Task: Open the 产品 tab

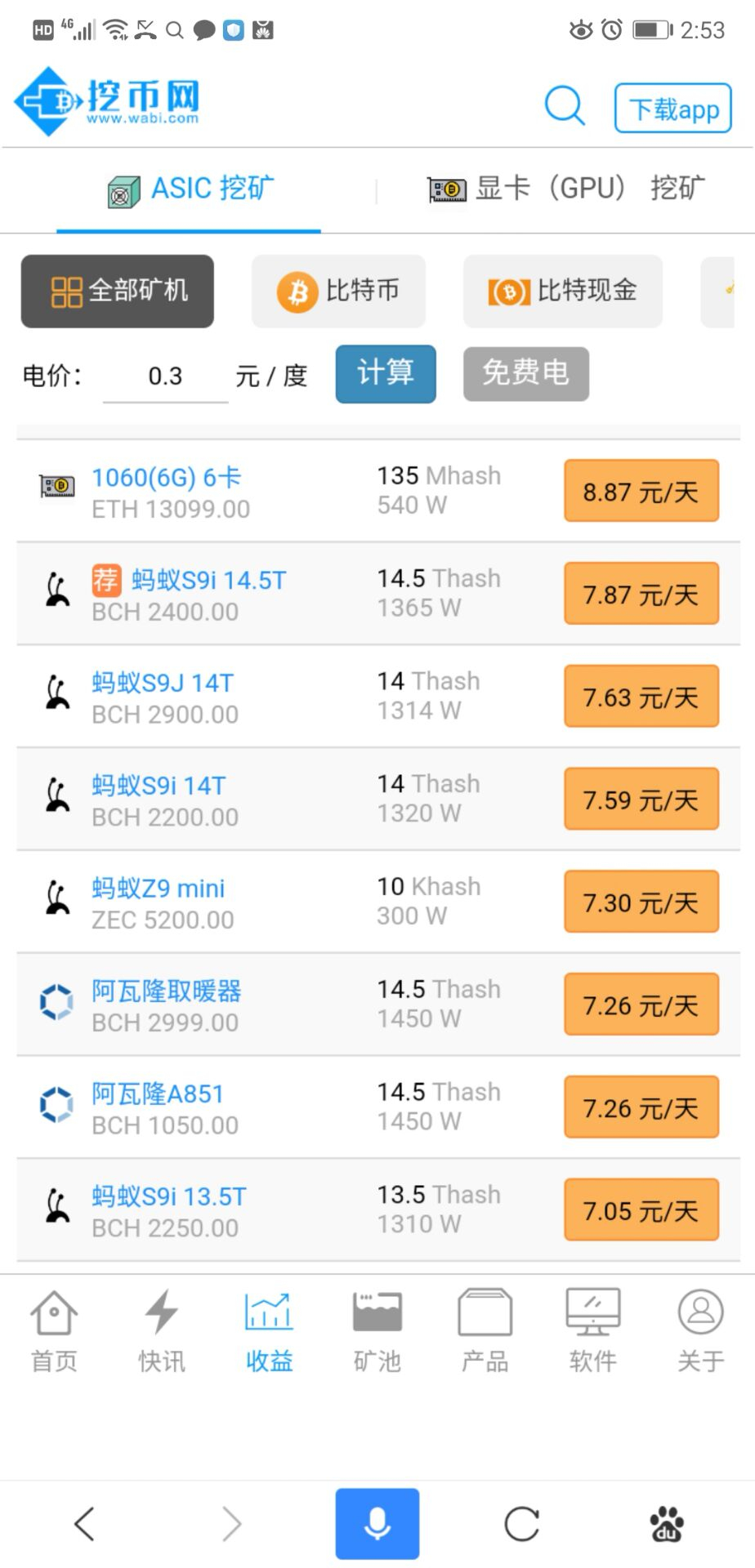Action: [485, 1330]
